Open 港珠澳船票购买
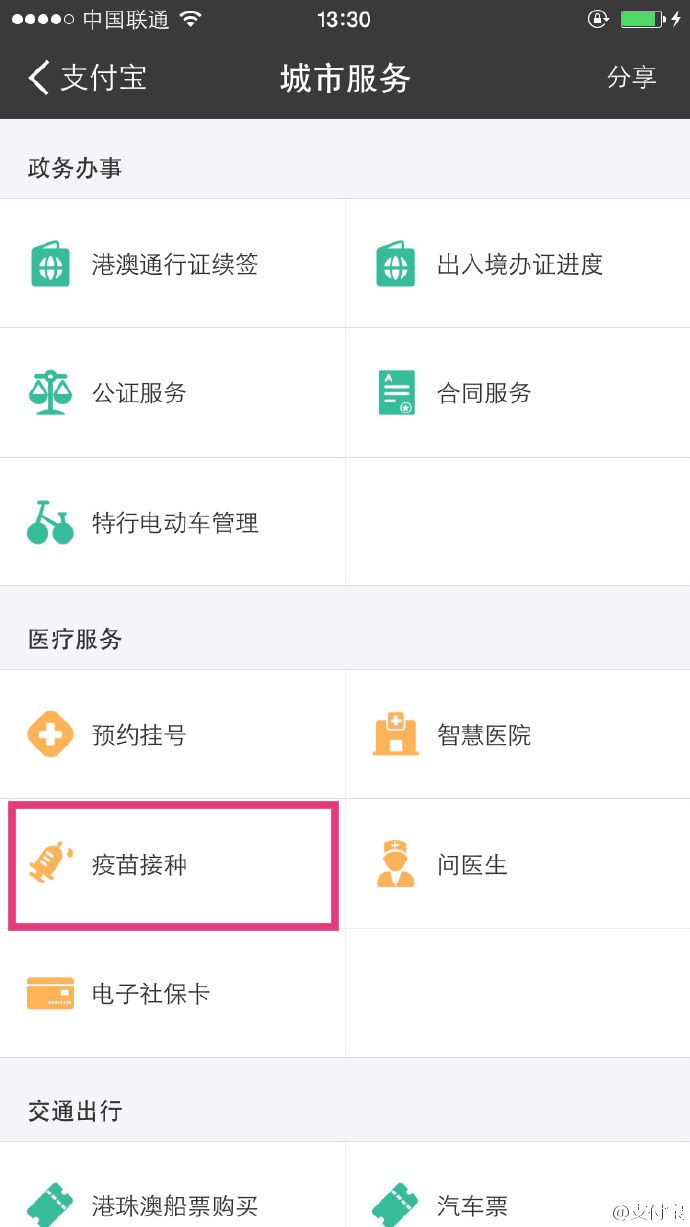 coord(173,1205)
